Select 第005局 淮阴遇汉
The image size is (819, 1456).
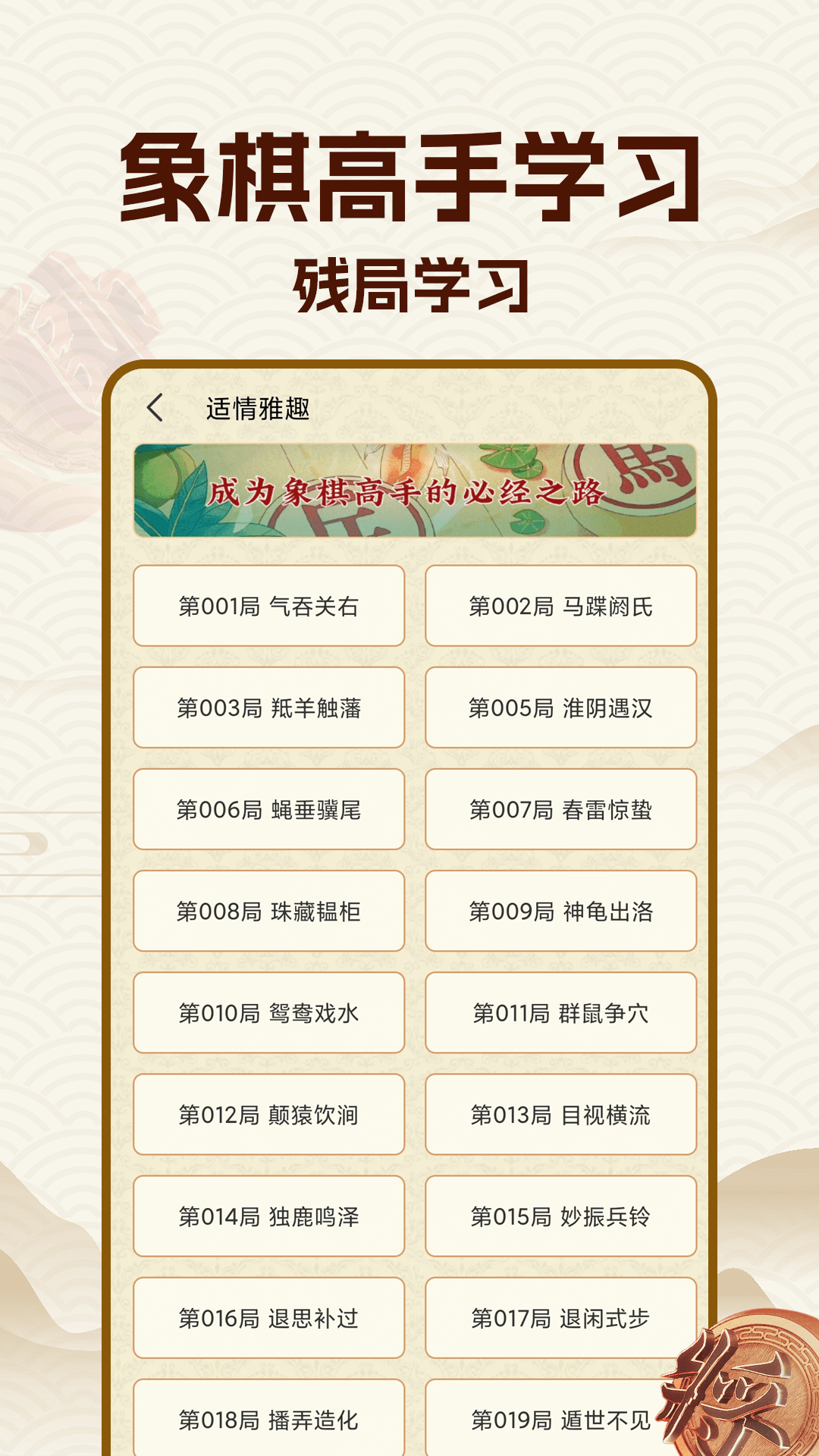point(560,708)
